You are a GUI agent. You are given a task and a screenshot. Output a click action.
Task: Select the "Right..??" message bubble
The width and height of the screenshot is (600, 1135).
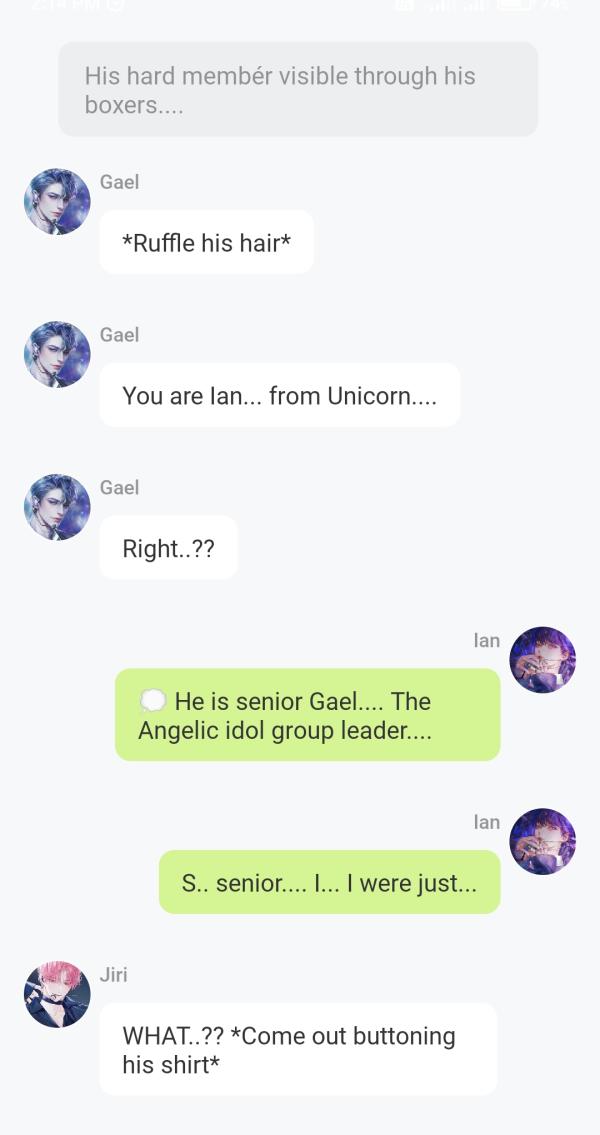(168, 548)
